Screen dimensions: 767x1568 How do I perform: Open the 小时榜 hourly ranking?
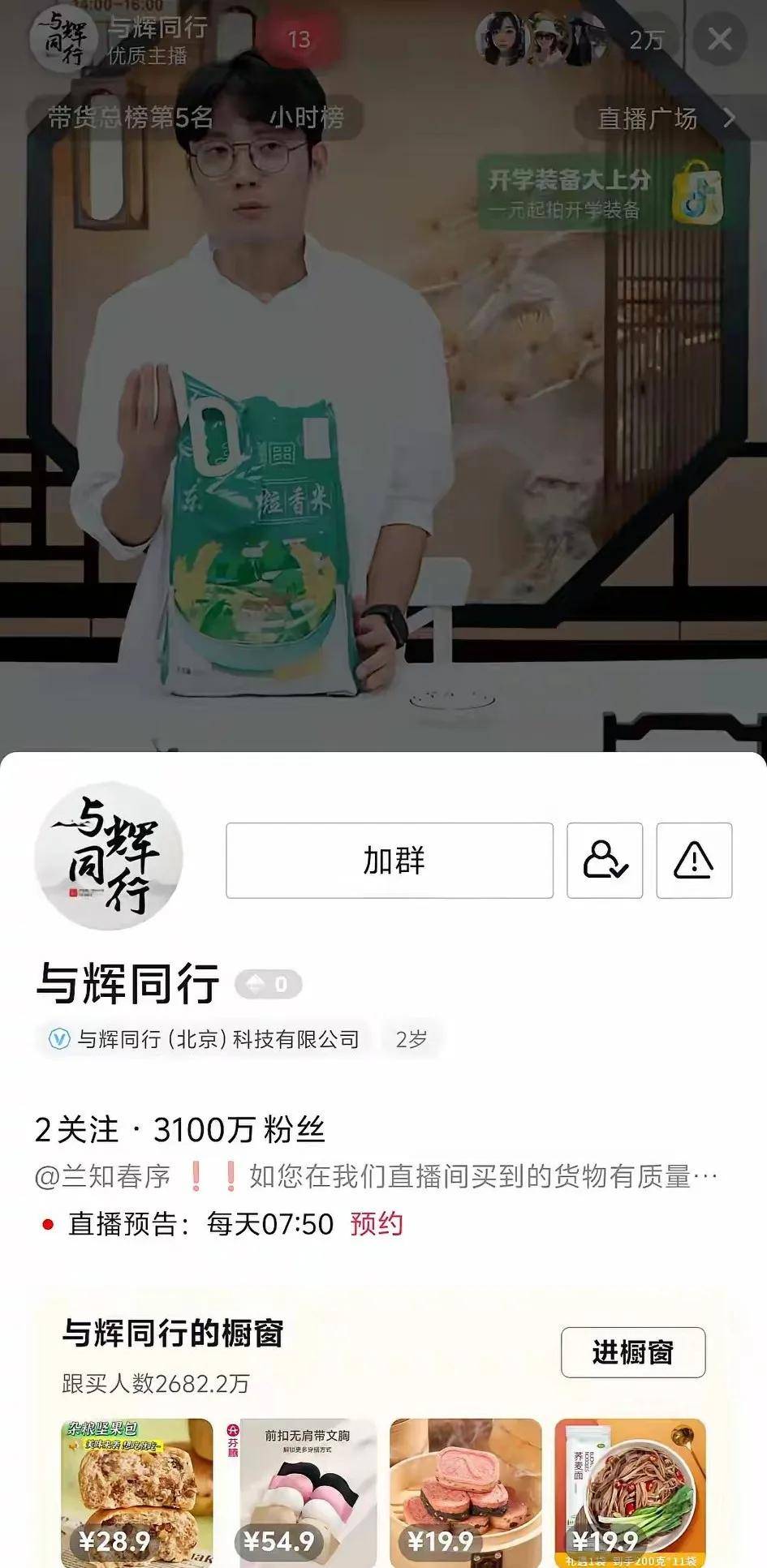tap(307, 118)
